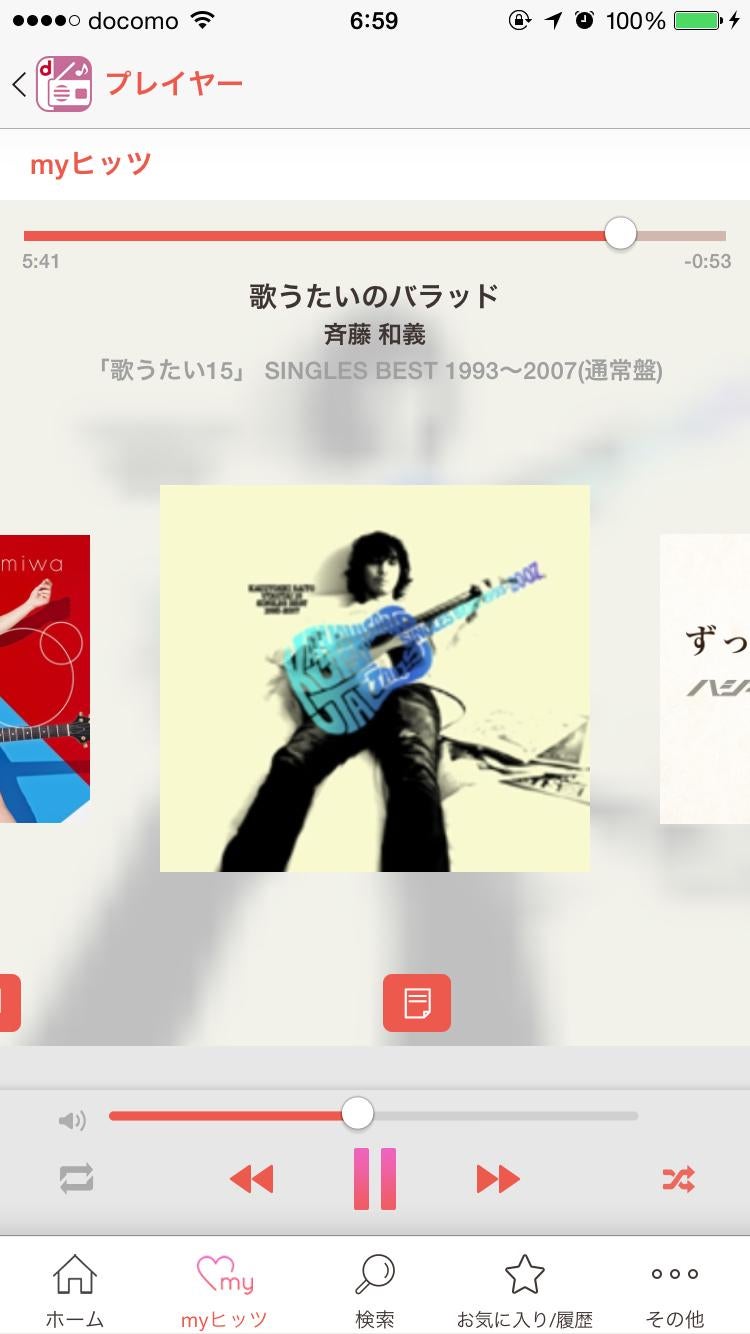The height and width of the screenshot is (1334, 750).
Task: Toggle shuffle playback
Action: point(678,1179)
